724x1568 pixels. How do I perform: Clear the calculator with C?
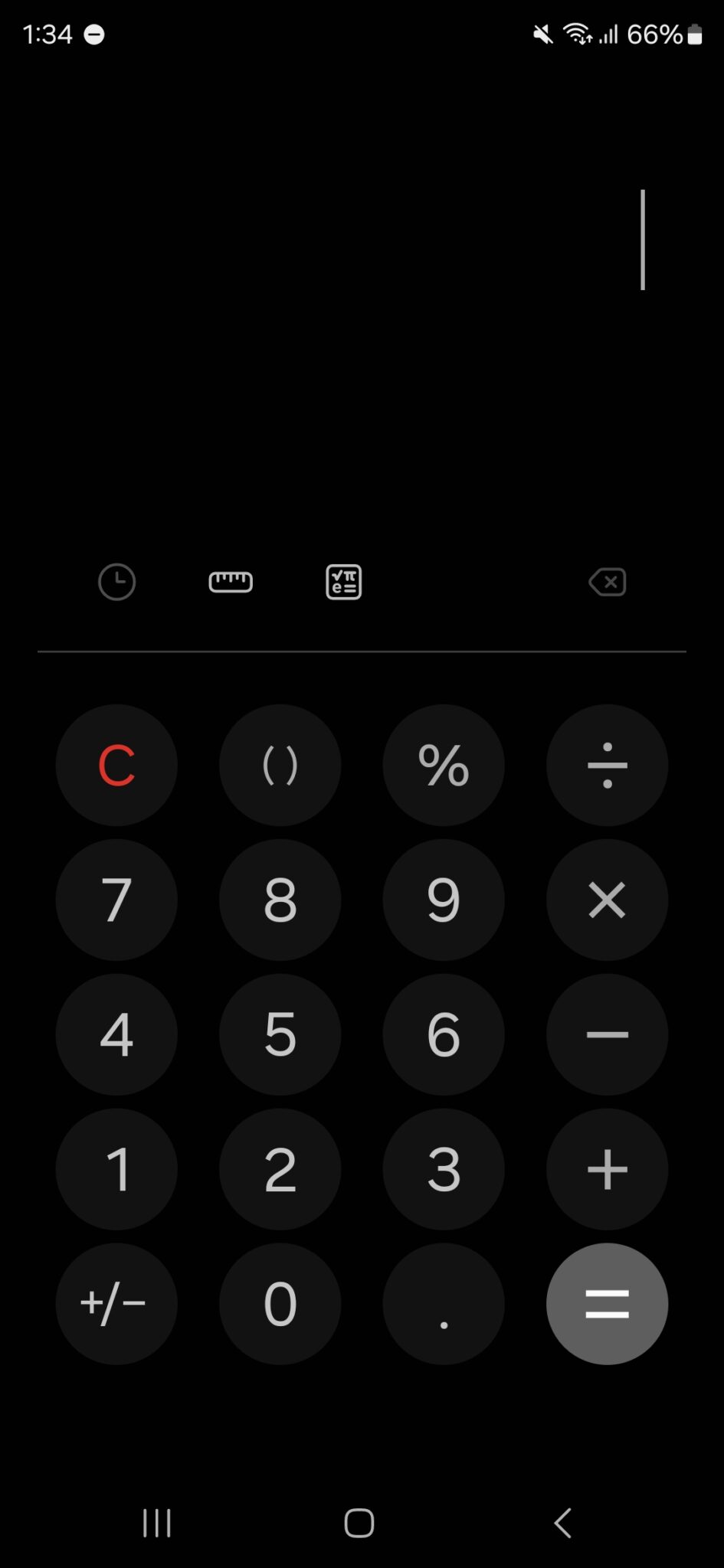pyautogui.click(x=116, y=766)
